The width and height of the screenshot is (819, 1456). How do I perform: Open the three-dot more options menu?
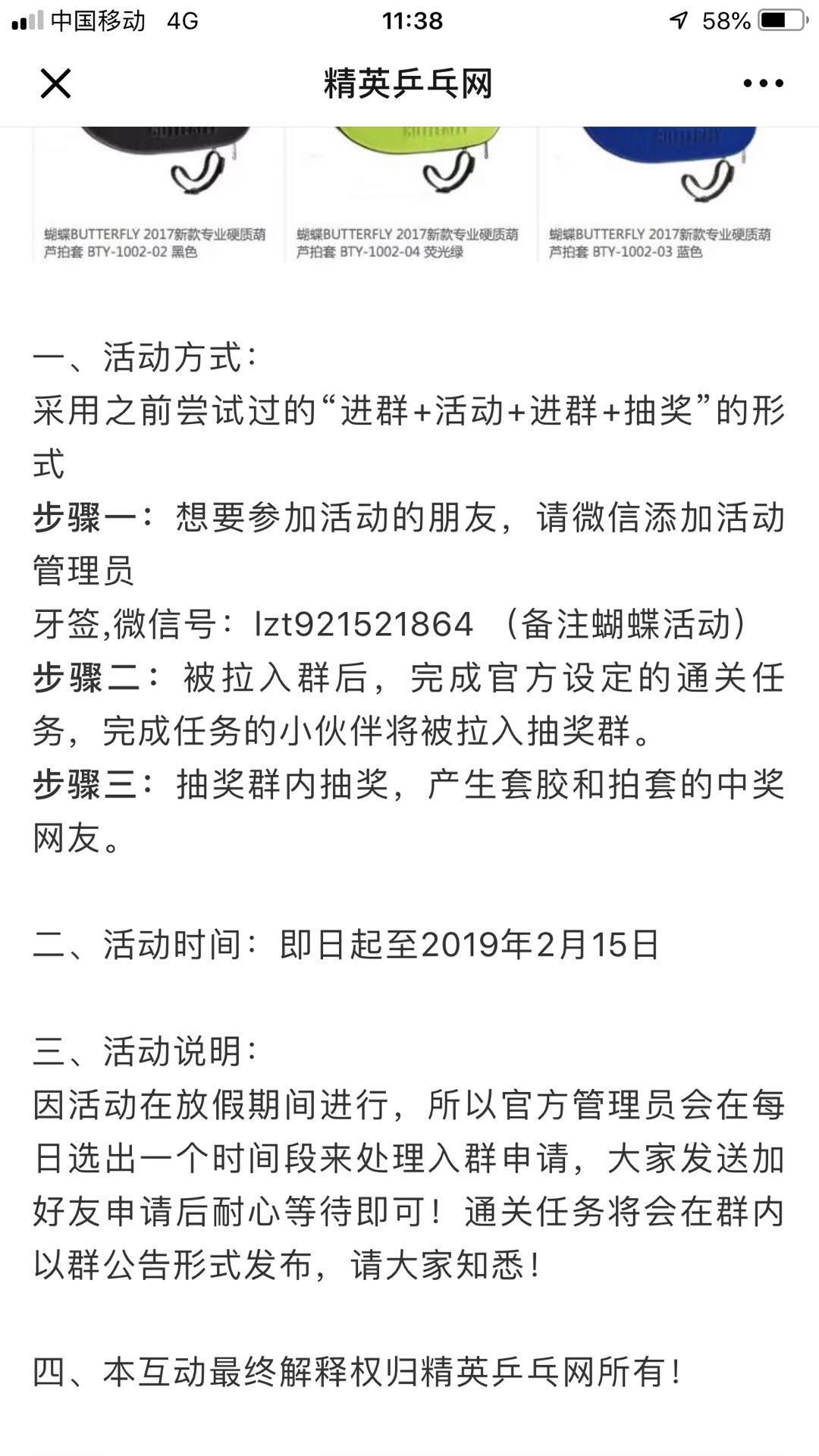click(763, 83)
